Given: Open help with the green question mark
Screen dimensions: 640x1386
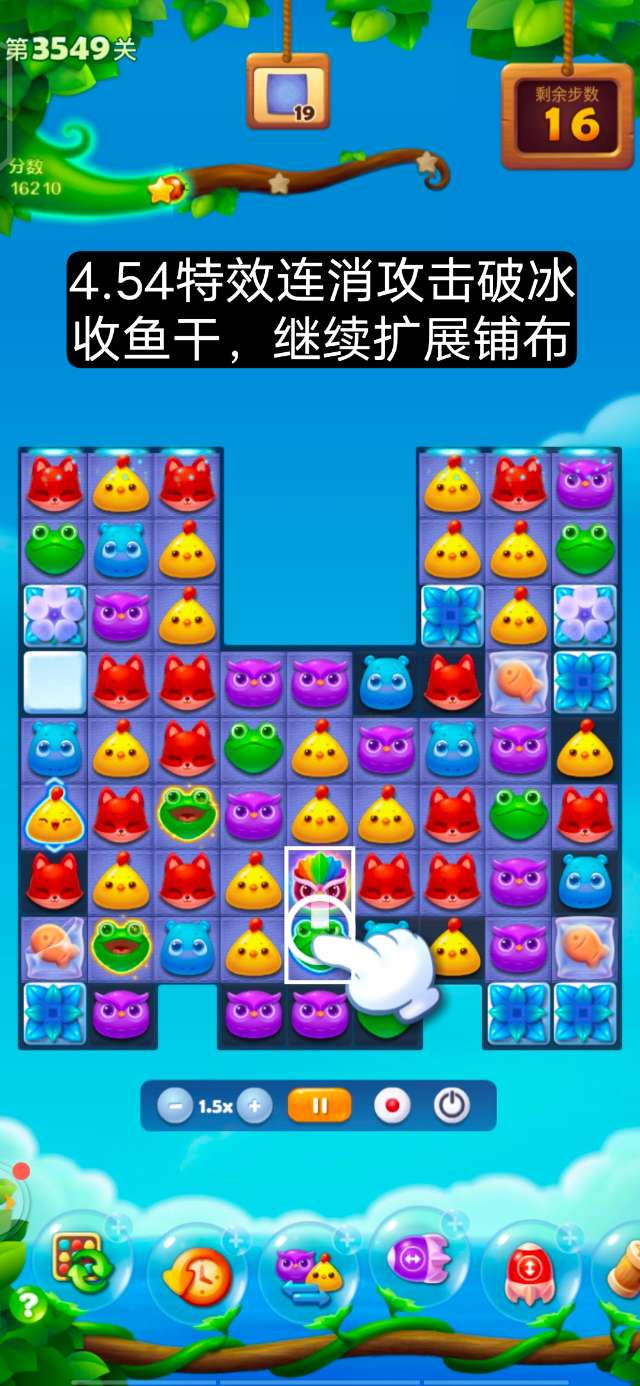Looking at the screenshot, I should click(x=28, y=1306).
